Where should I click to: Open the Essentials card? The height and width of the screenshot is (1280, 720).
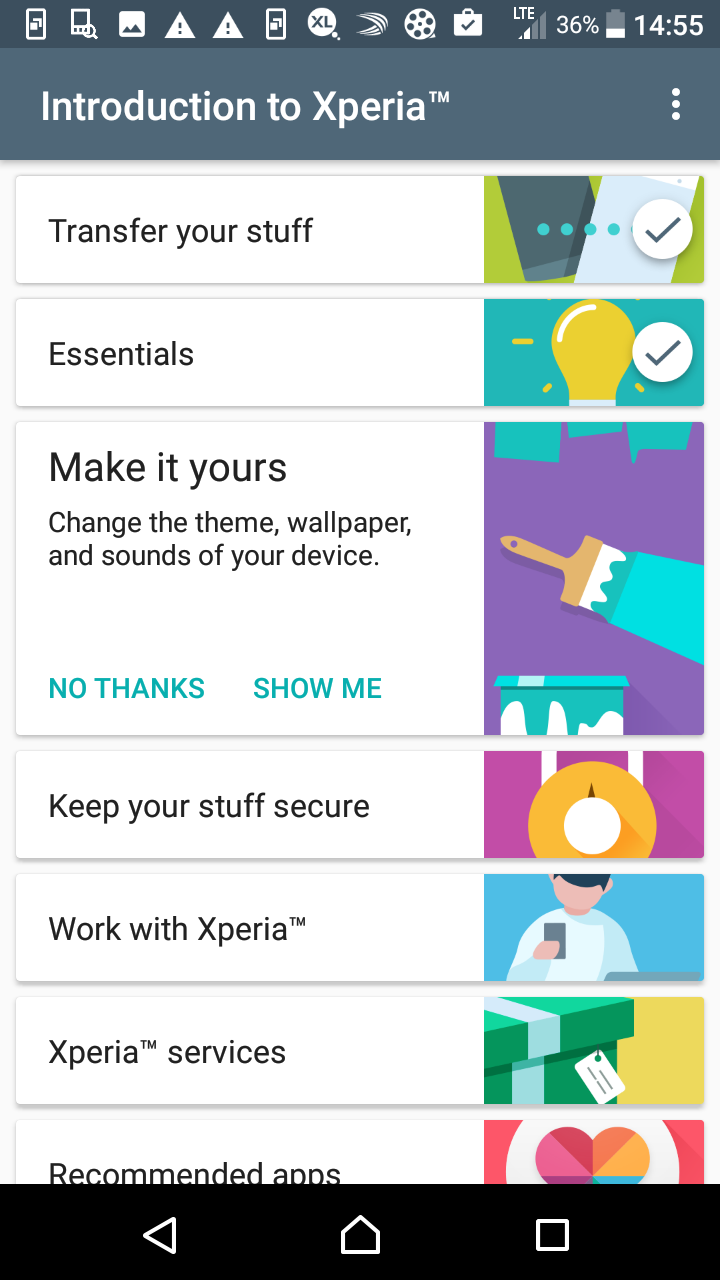360,353
